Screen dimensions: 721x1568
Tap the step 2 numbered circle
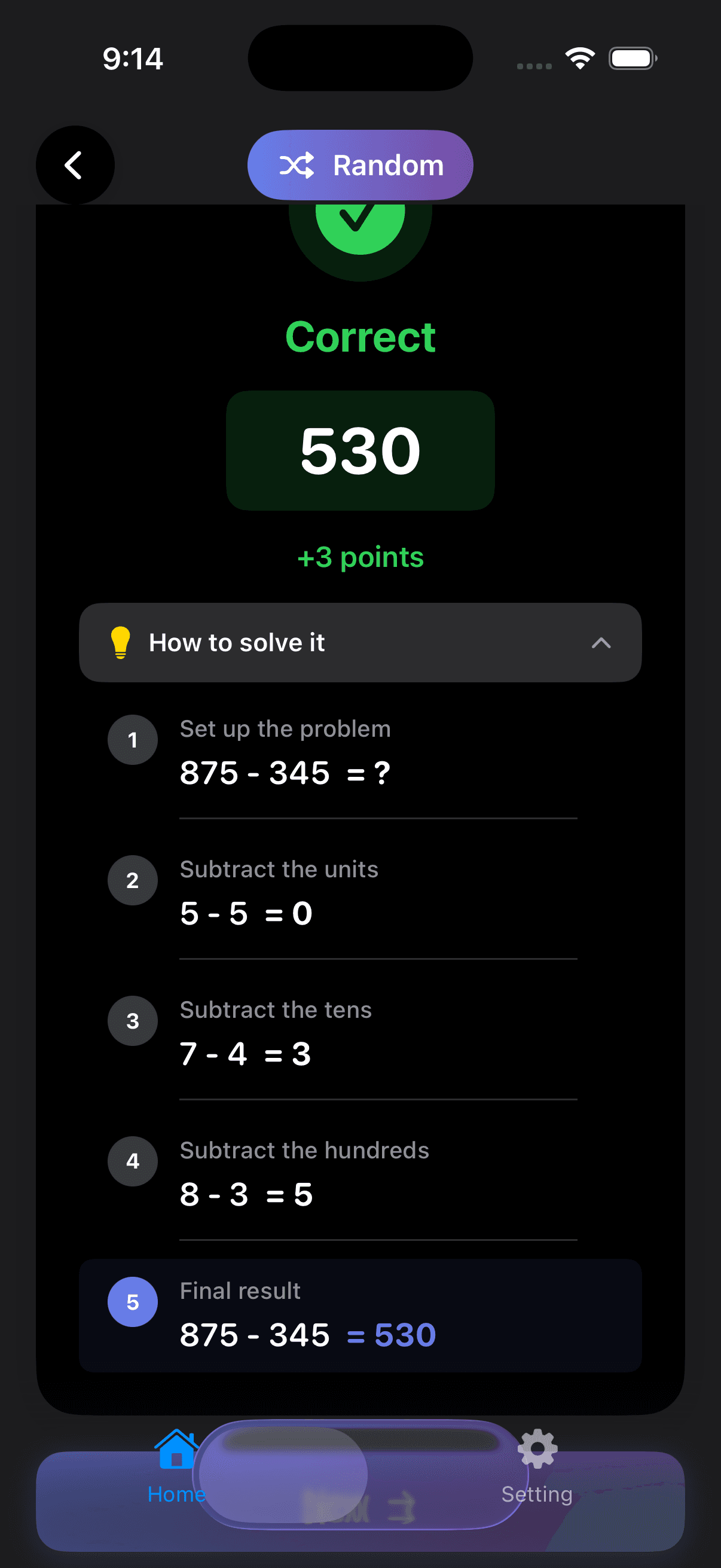coord(132,880)
